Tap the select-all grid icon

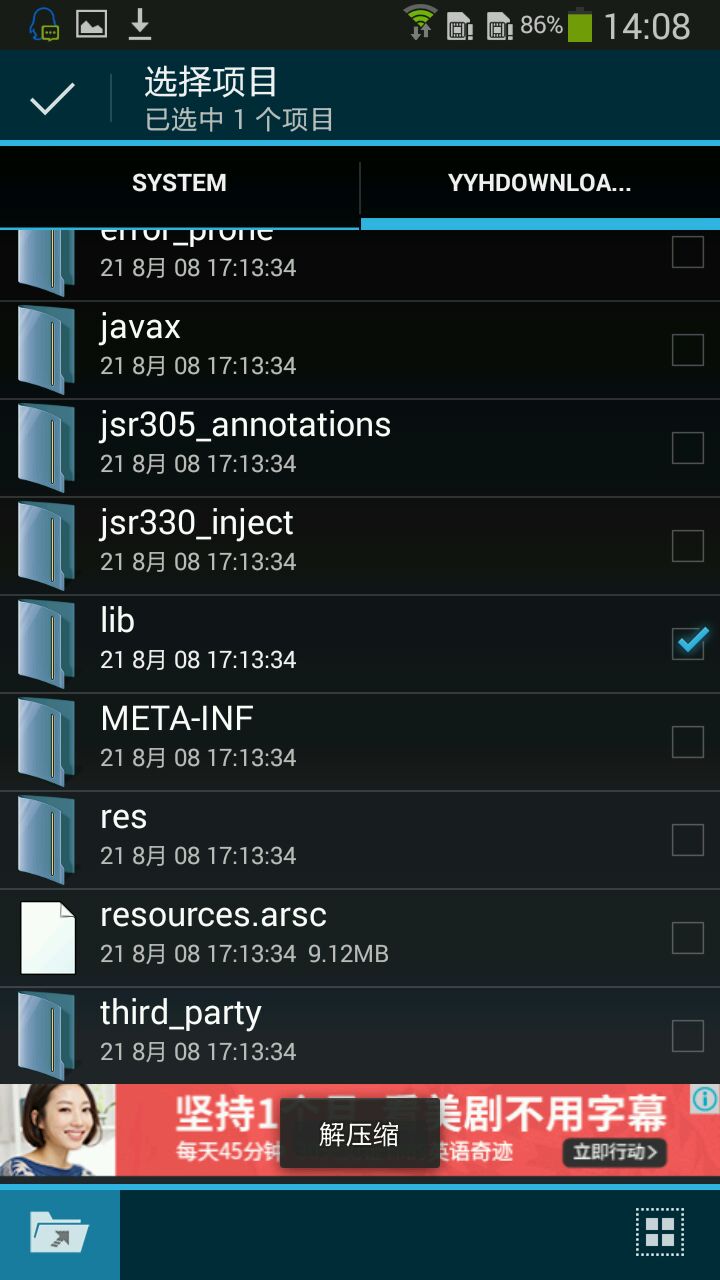pos(660,1232)
